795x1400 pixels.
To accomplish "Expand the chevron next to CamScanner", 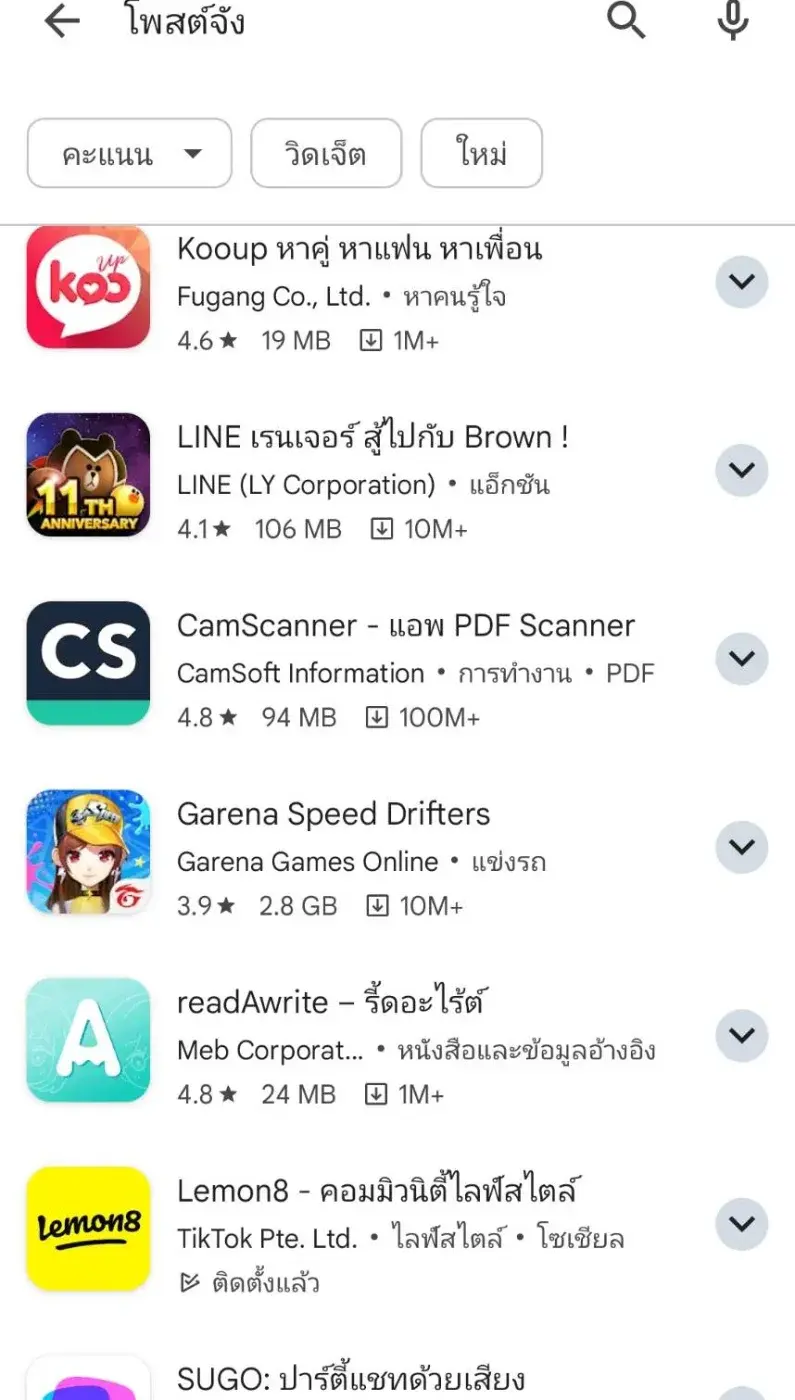I will pos(741,658).
